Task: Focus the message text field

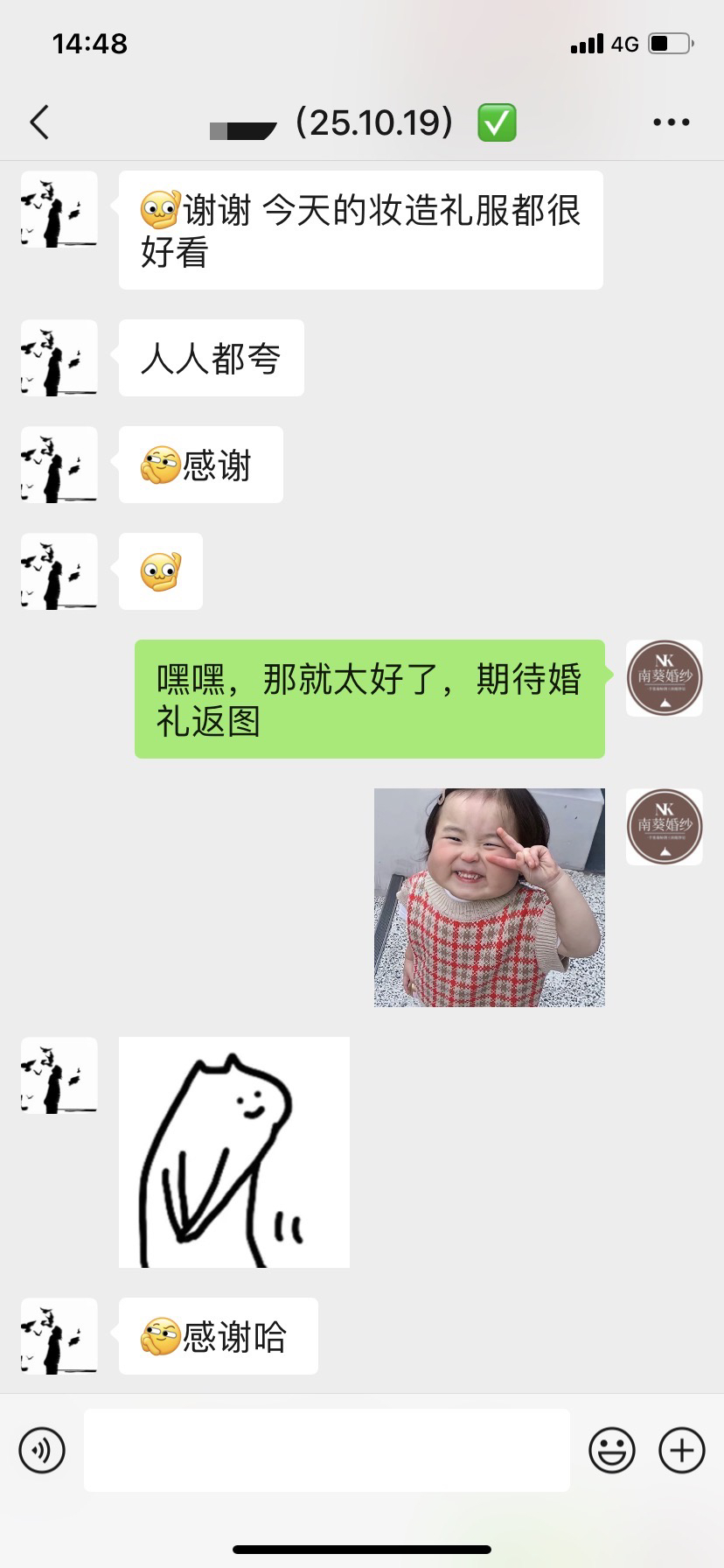Action: (326, 1450)
